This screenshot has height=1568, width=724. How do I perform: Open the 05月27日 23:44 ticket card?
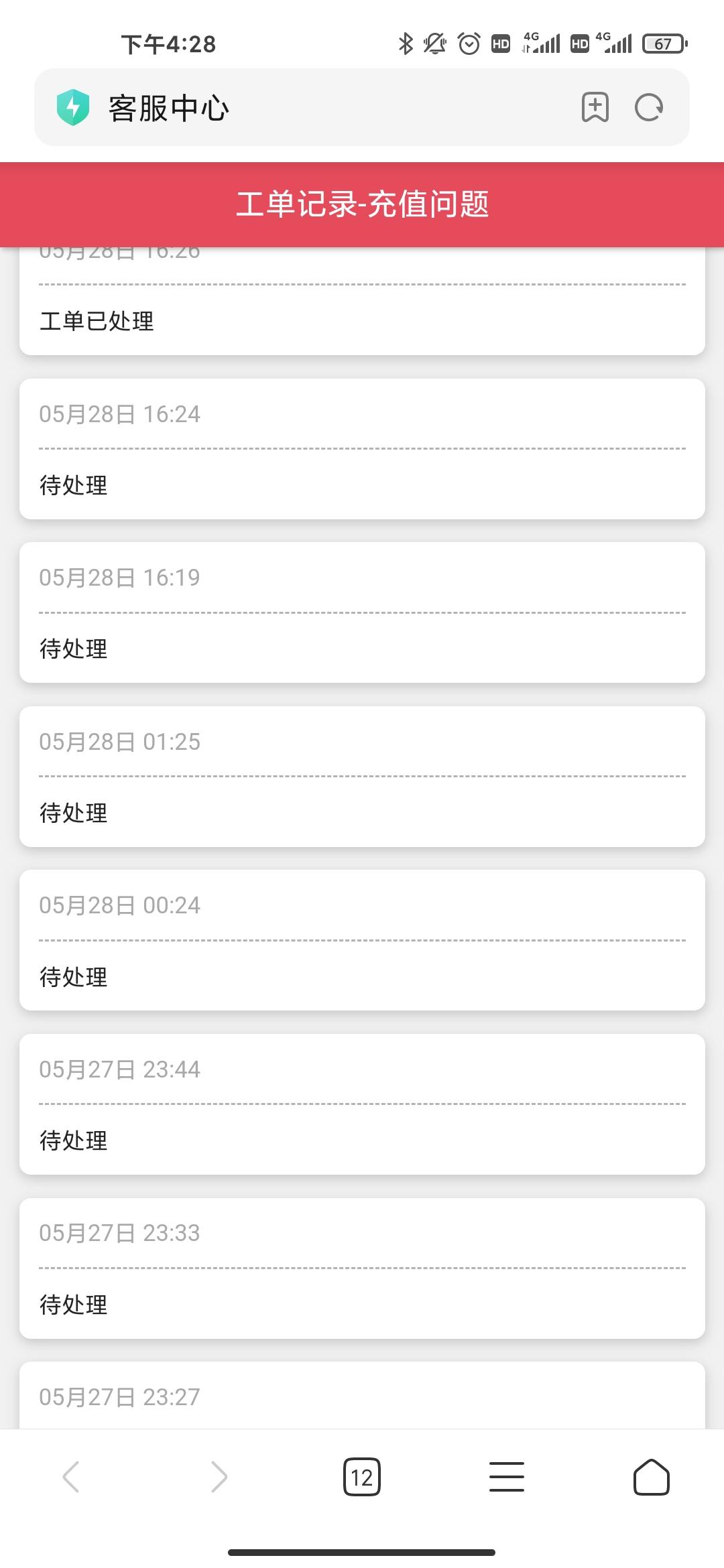362,1104
